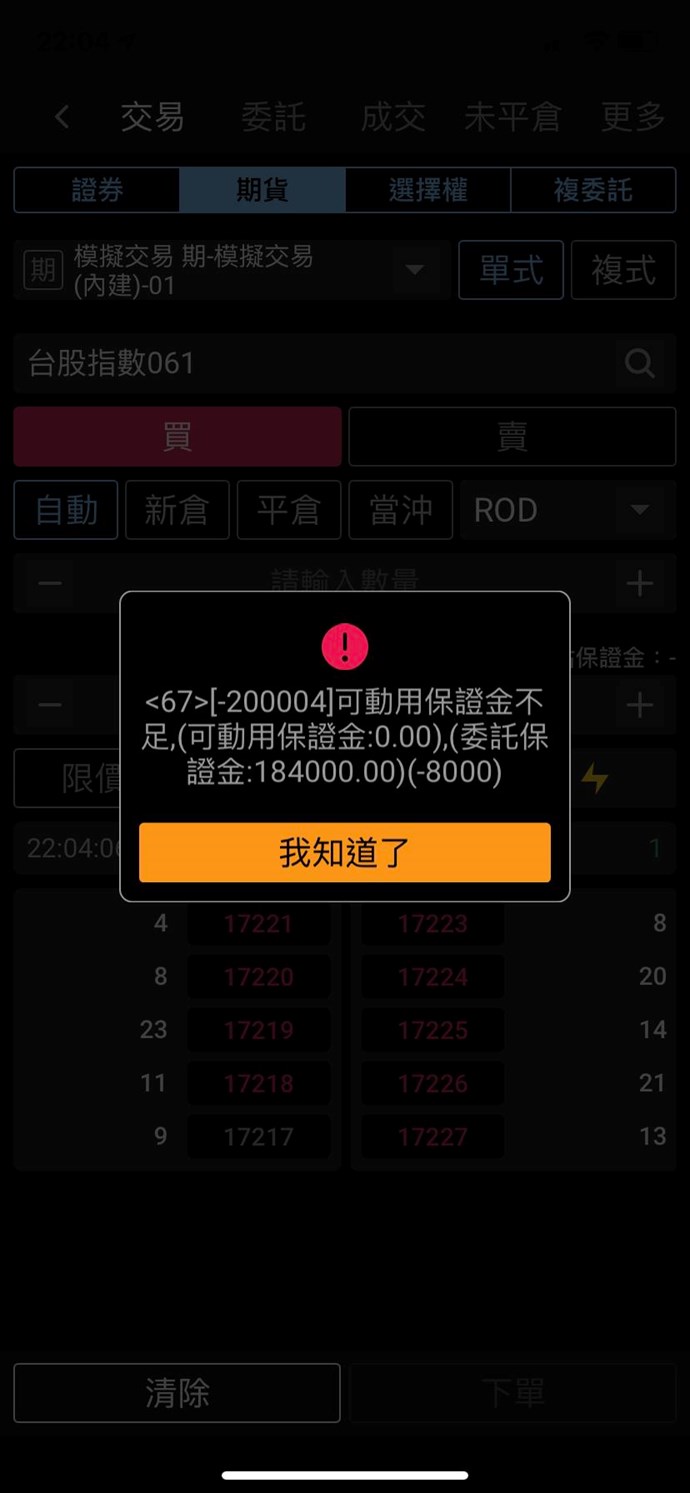Submit the order with 下單

pyautogui.click(x=512, y=1393)
